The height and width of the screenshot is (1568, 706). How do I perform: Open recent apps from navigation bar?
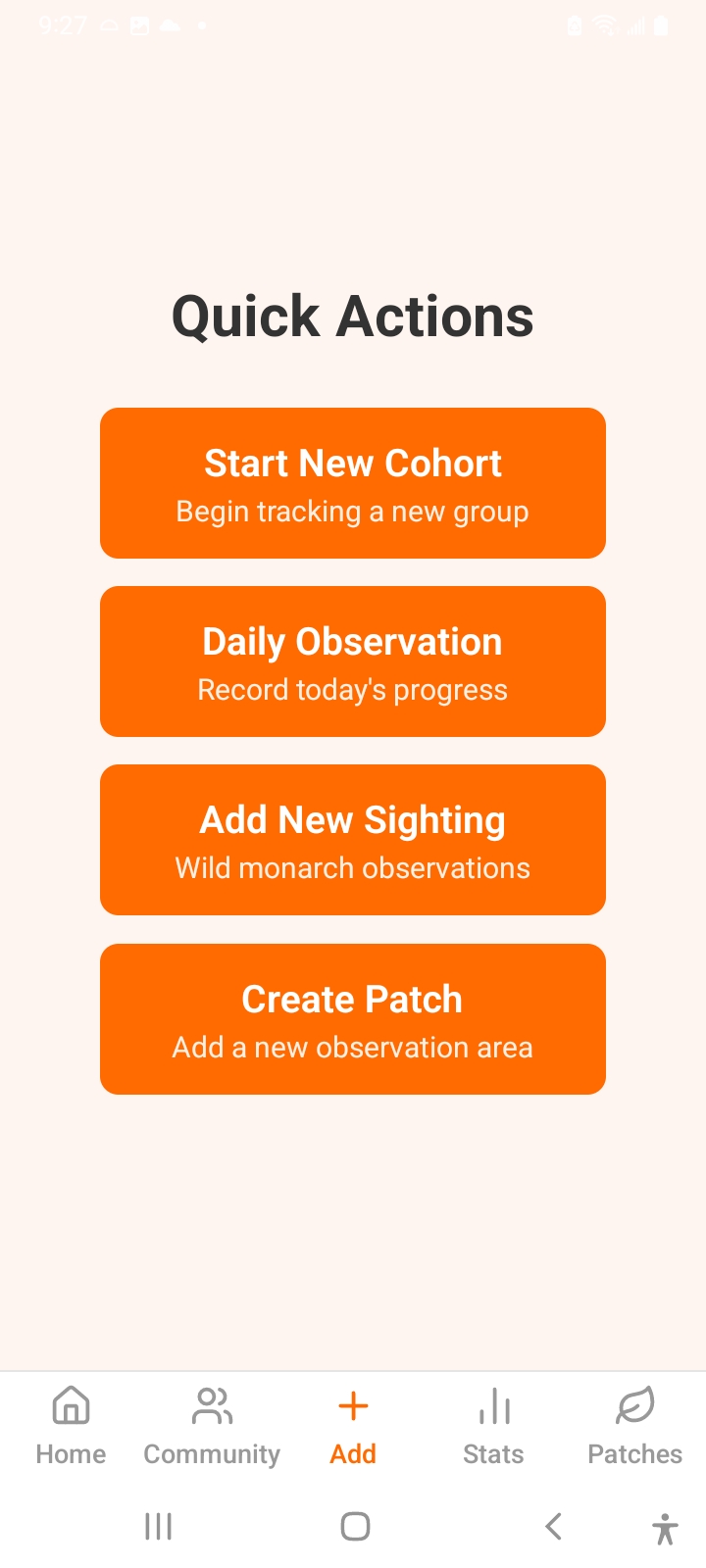pyautogui.click(x=158, y=1526)
